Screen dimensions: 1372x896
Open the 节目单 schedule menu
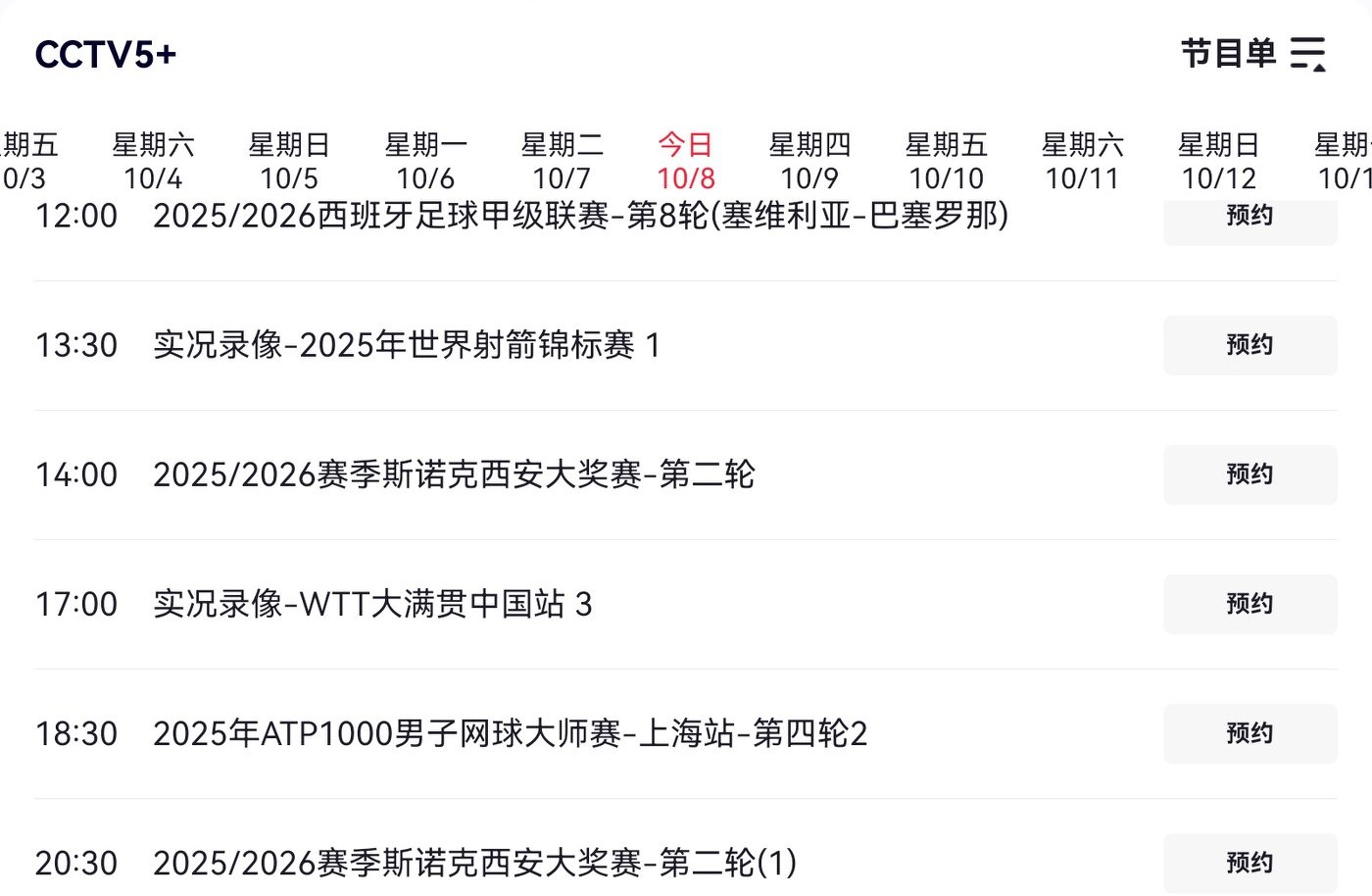pyautogui.click(x=1252, y=54)
